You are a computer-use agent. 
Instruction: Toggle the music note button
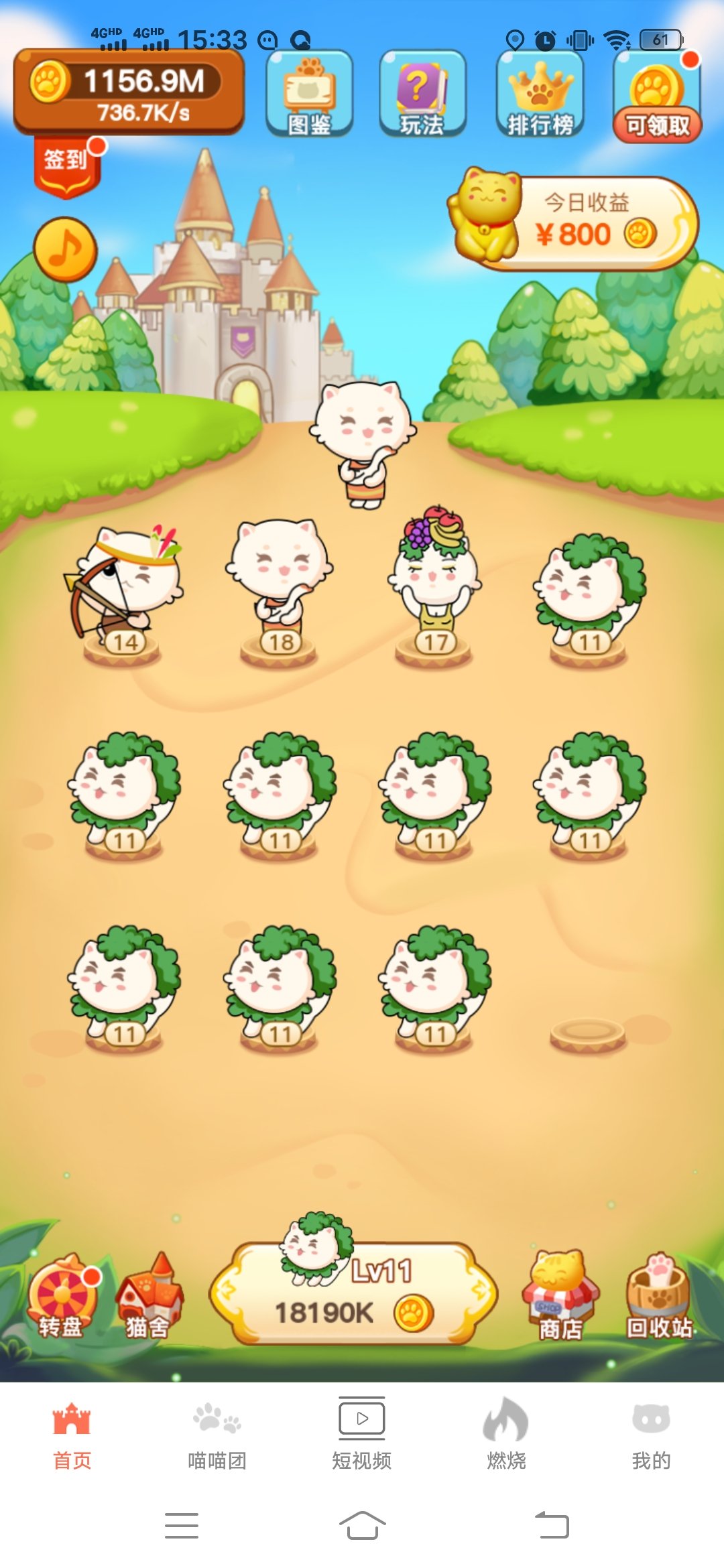[x=65, y=249]
